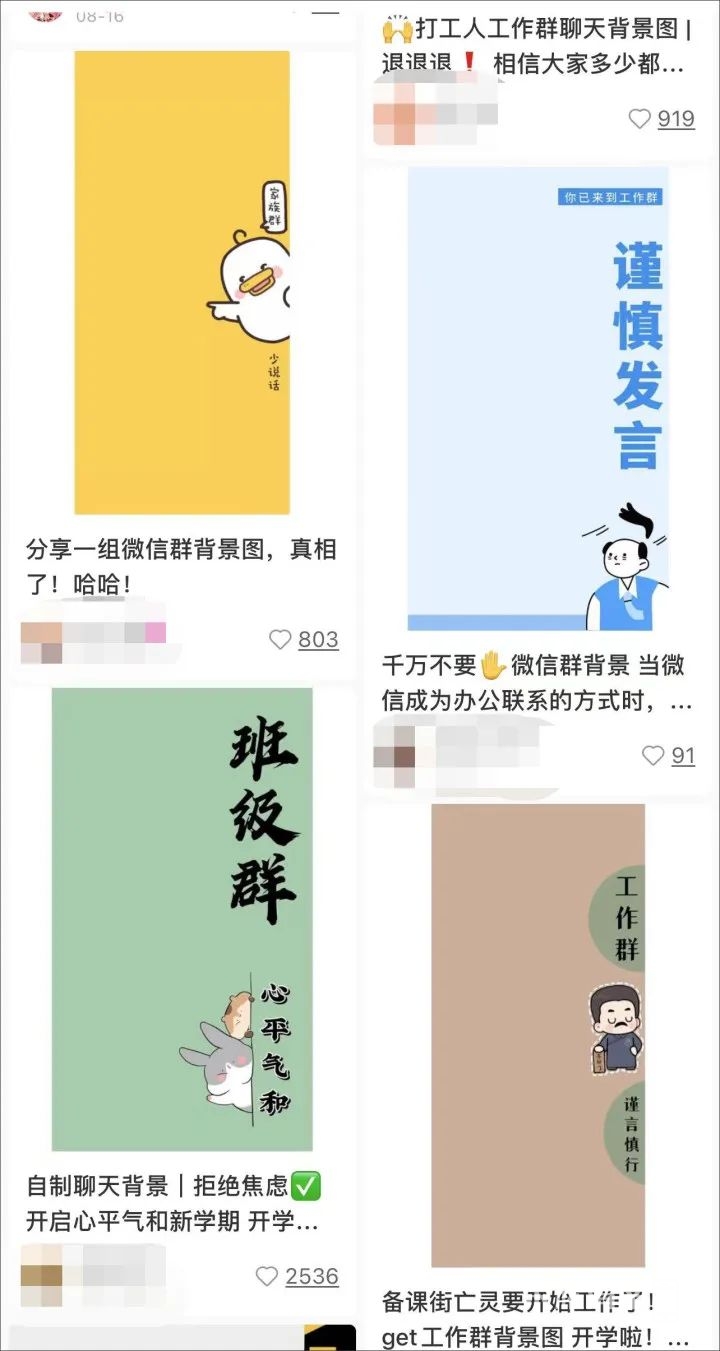The width and height of the screenshot is (720, 1351).
Task: Like the post with 2536 likes
Action: (x=267, y=1276)
